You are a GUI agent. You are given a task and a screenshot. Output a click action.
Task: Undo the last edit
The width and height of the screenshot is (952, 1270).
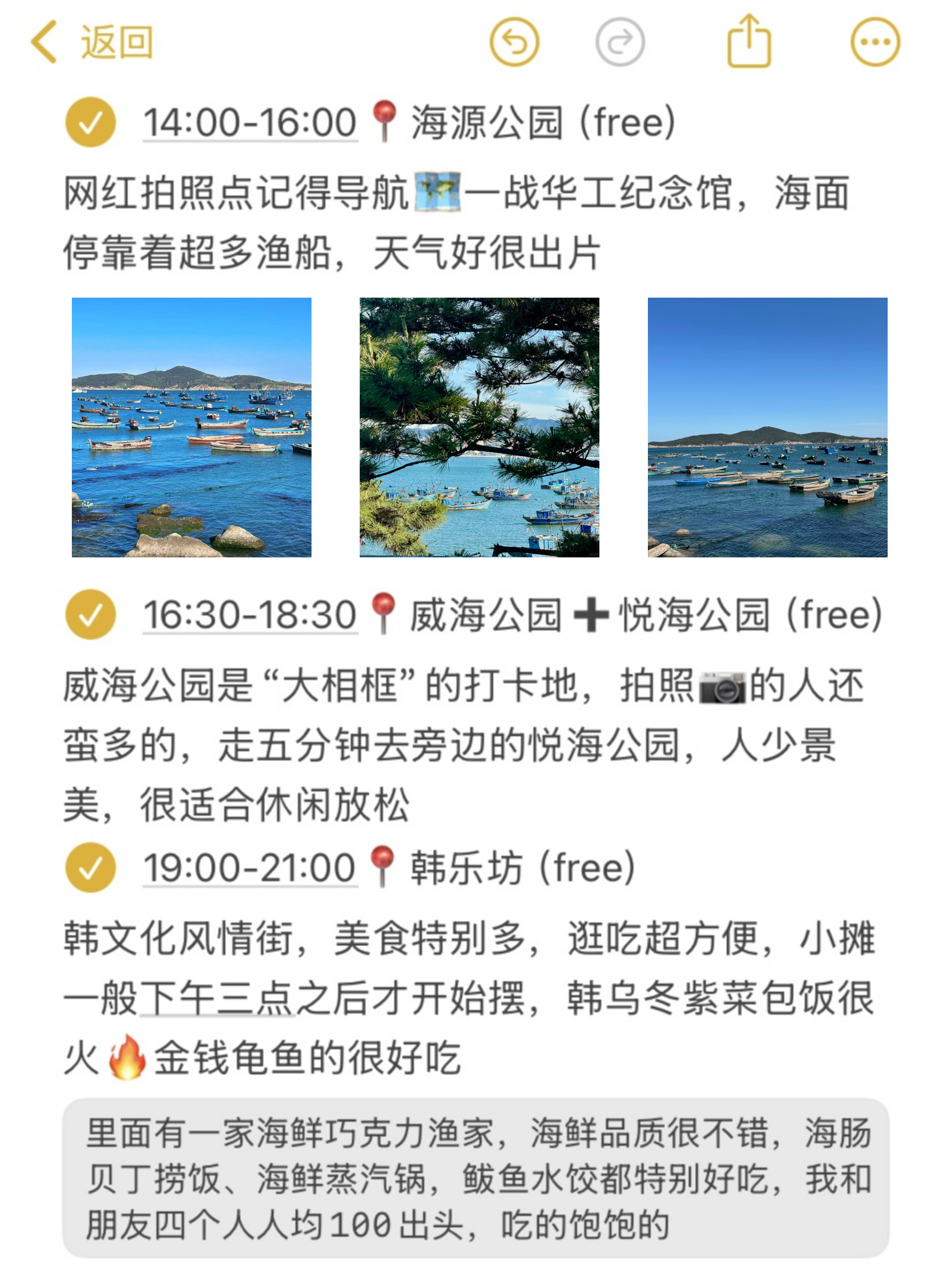[x=513, y=42]
